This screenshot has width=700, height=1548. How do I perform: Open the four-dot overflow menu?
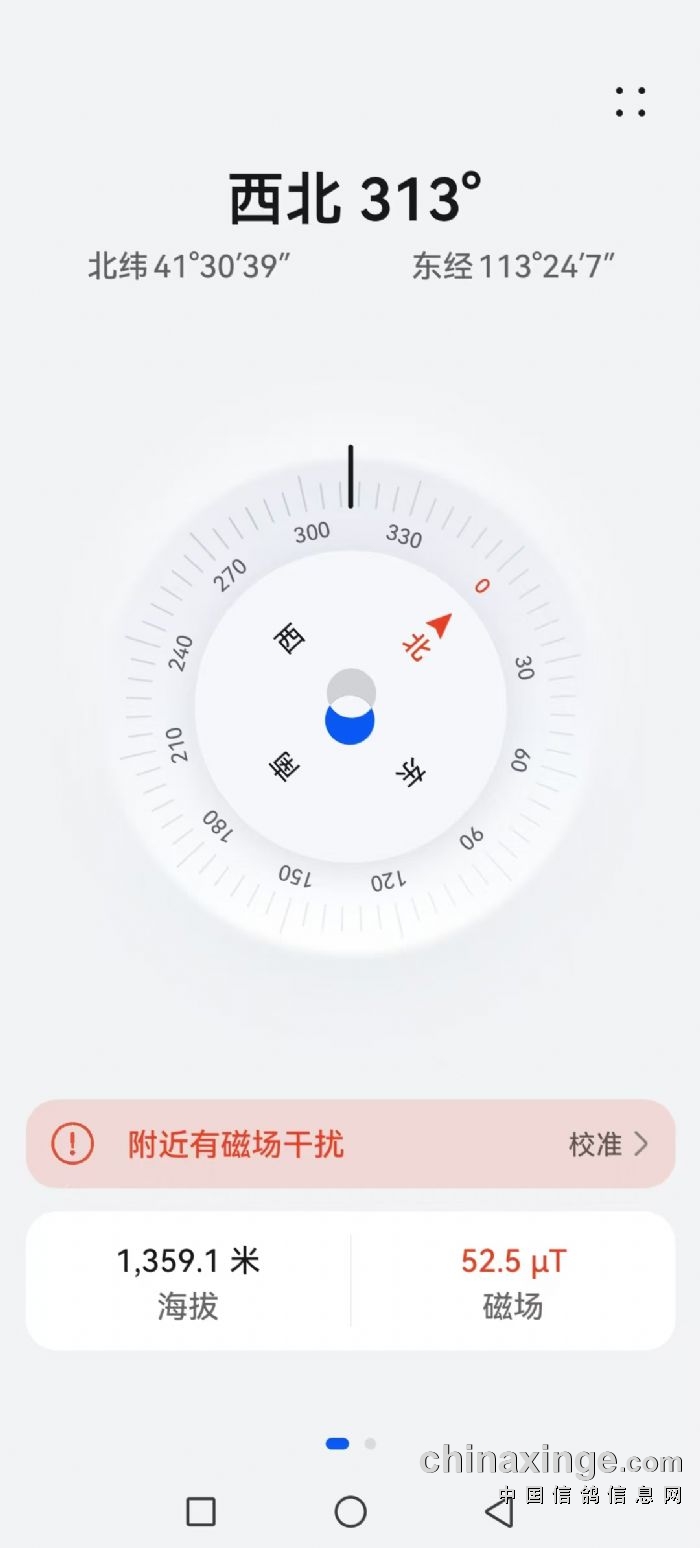coord(630,101)
